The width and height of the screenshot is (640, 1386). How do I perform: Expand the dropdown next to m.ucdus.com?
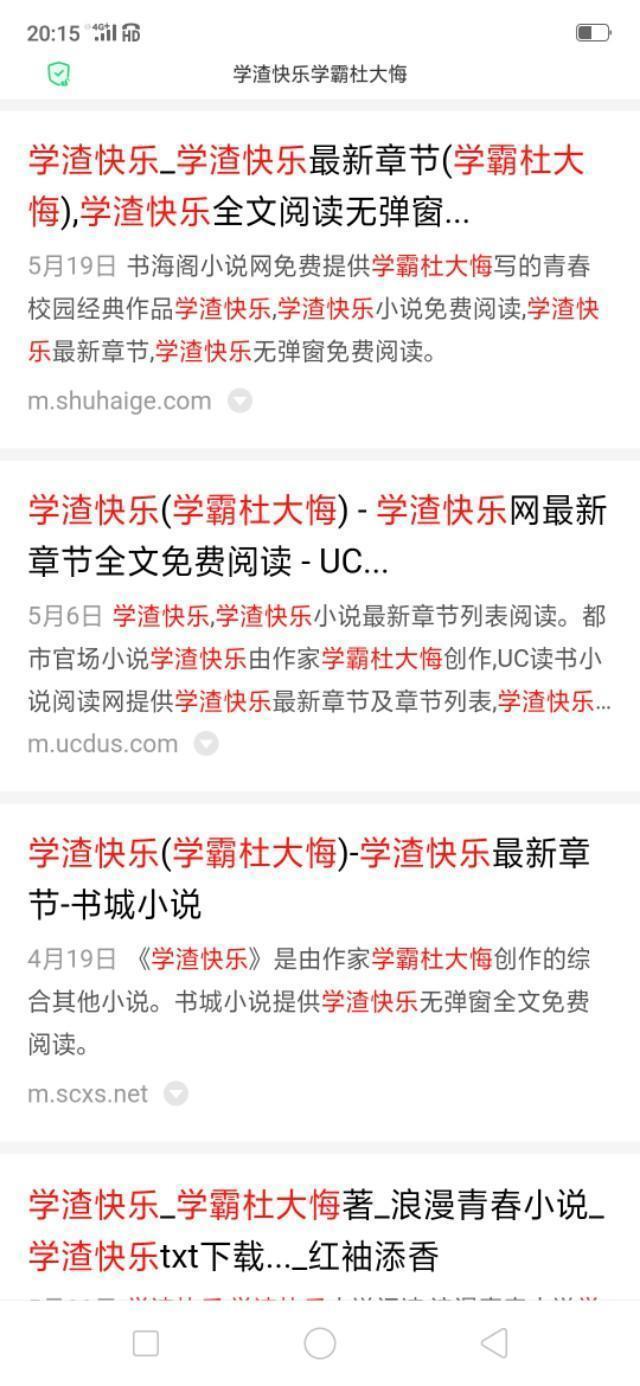[206, 744]
